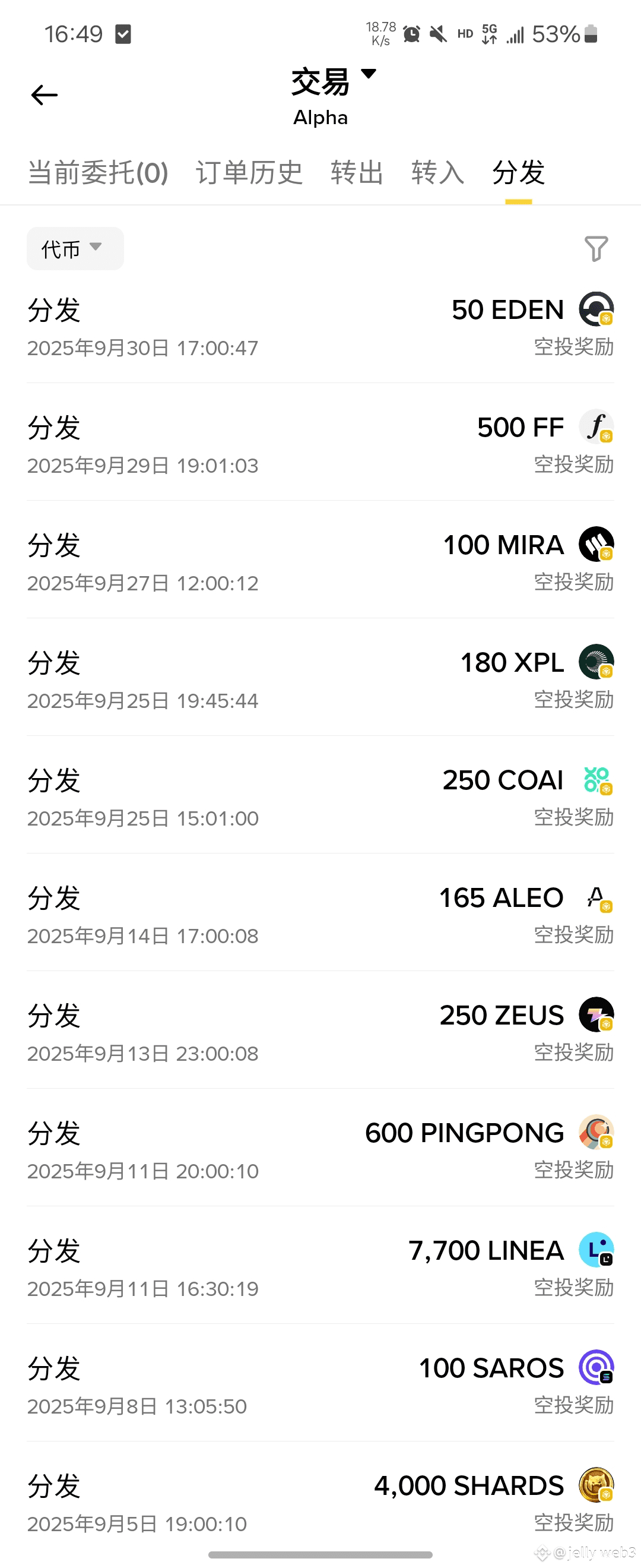
Task: View the 500 FF airdrop entry
Action: click(320, 445)
